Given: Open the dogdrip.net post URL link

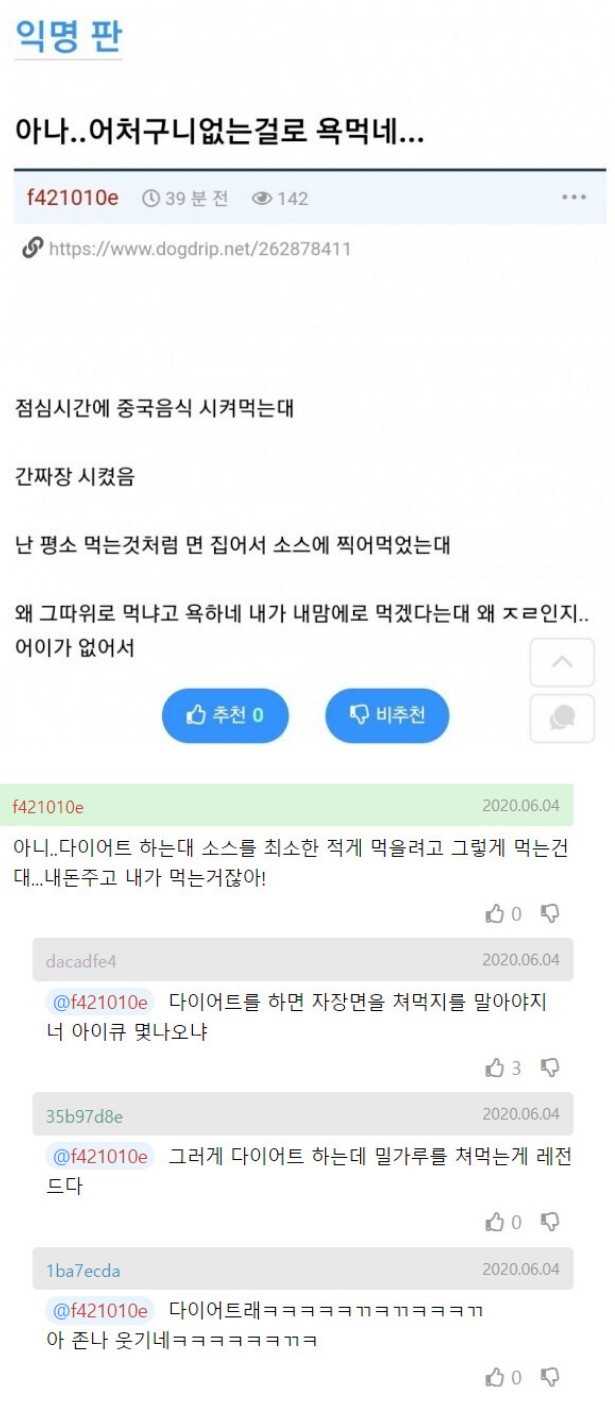Looking at the screenshot, I should [x=199, y=249].
